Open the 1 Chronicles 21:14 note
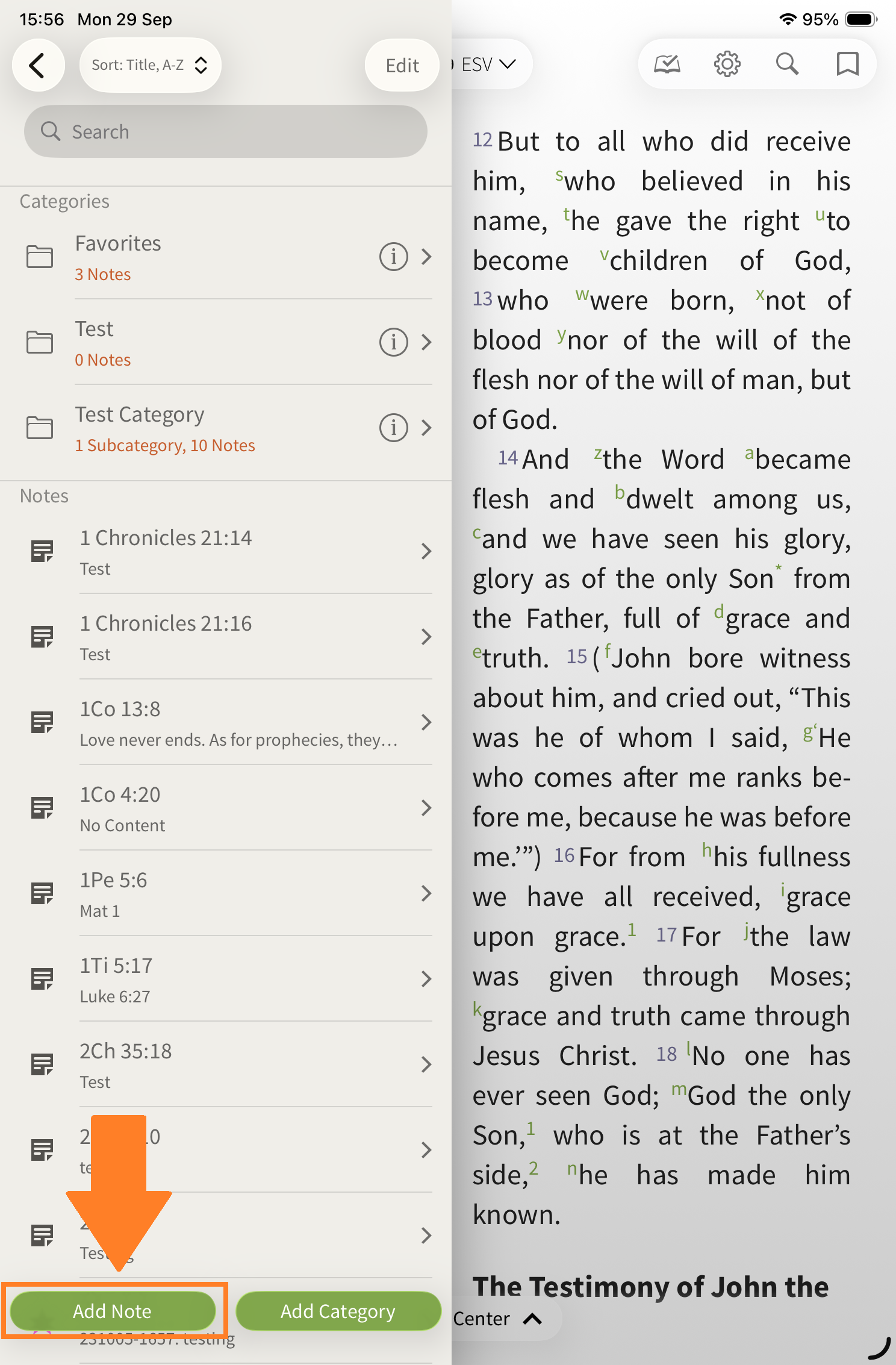 226,552
